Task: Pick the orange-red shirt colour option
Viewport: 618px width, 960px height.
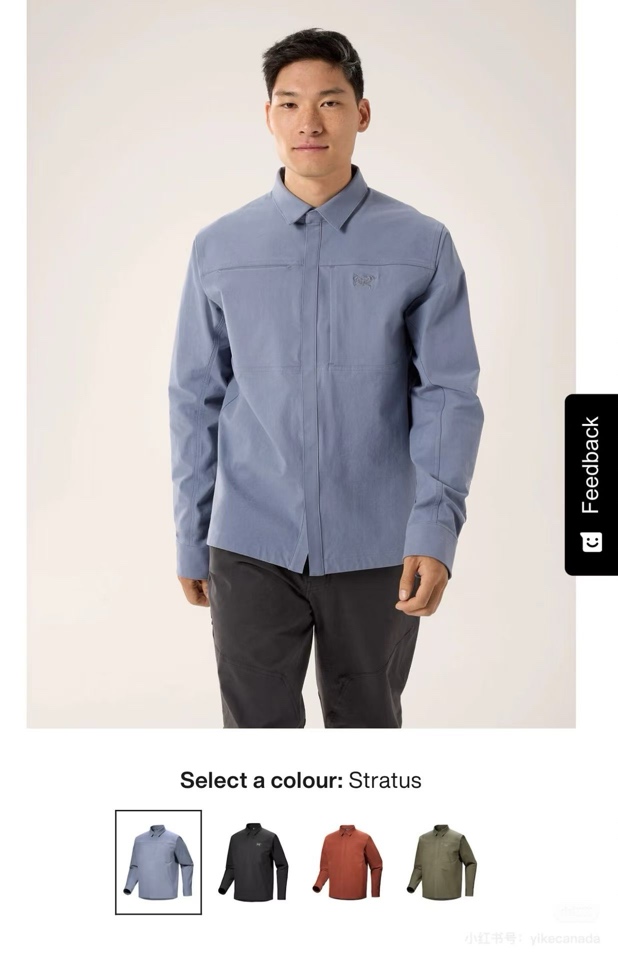Action: [348, 862]
